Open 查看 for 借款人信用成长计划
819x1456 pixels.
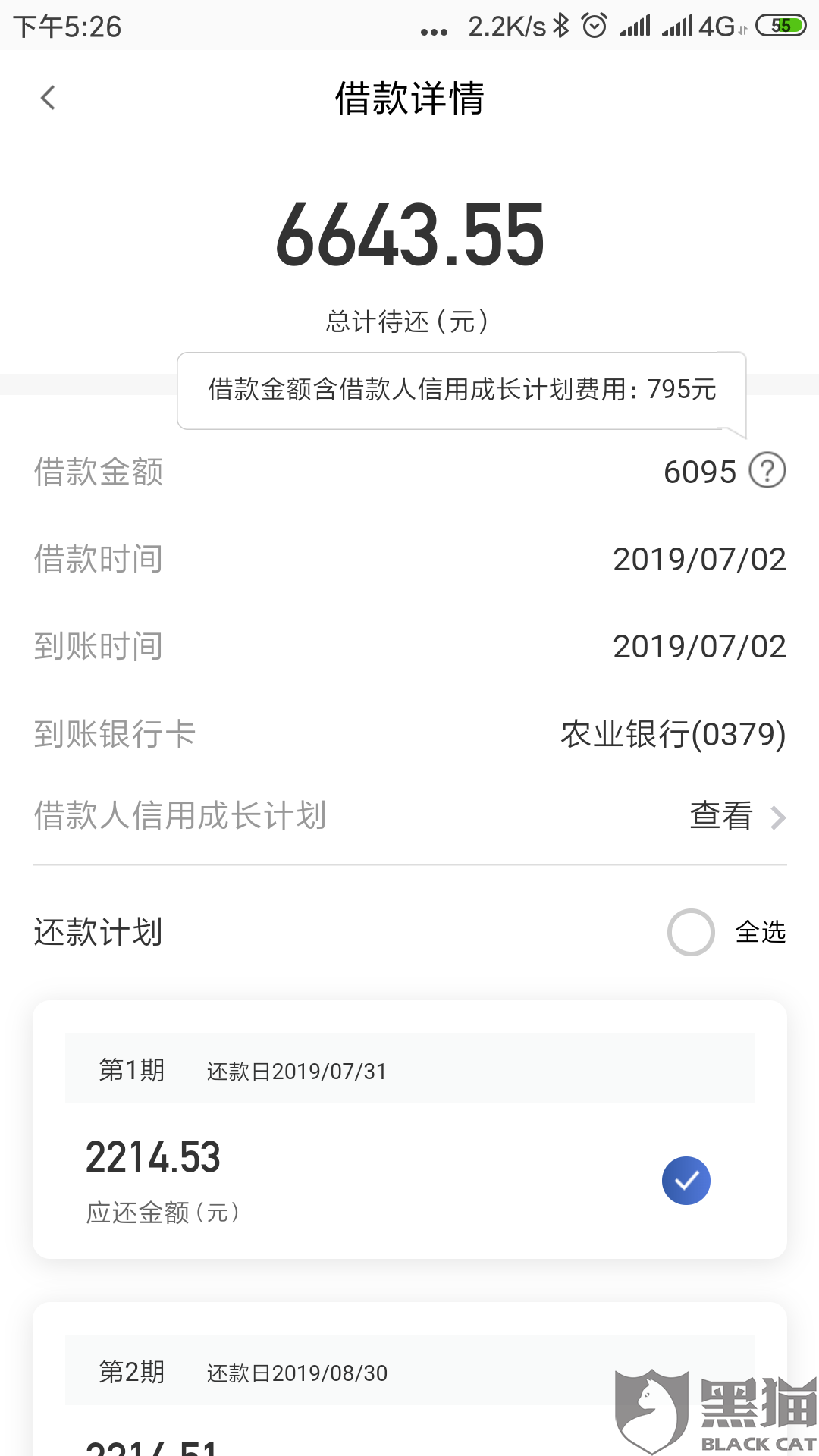pos(736,816)
